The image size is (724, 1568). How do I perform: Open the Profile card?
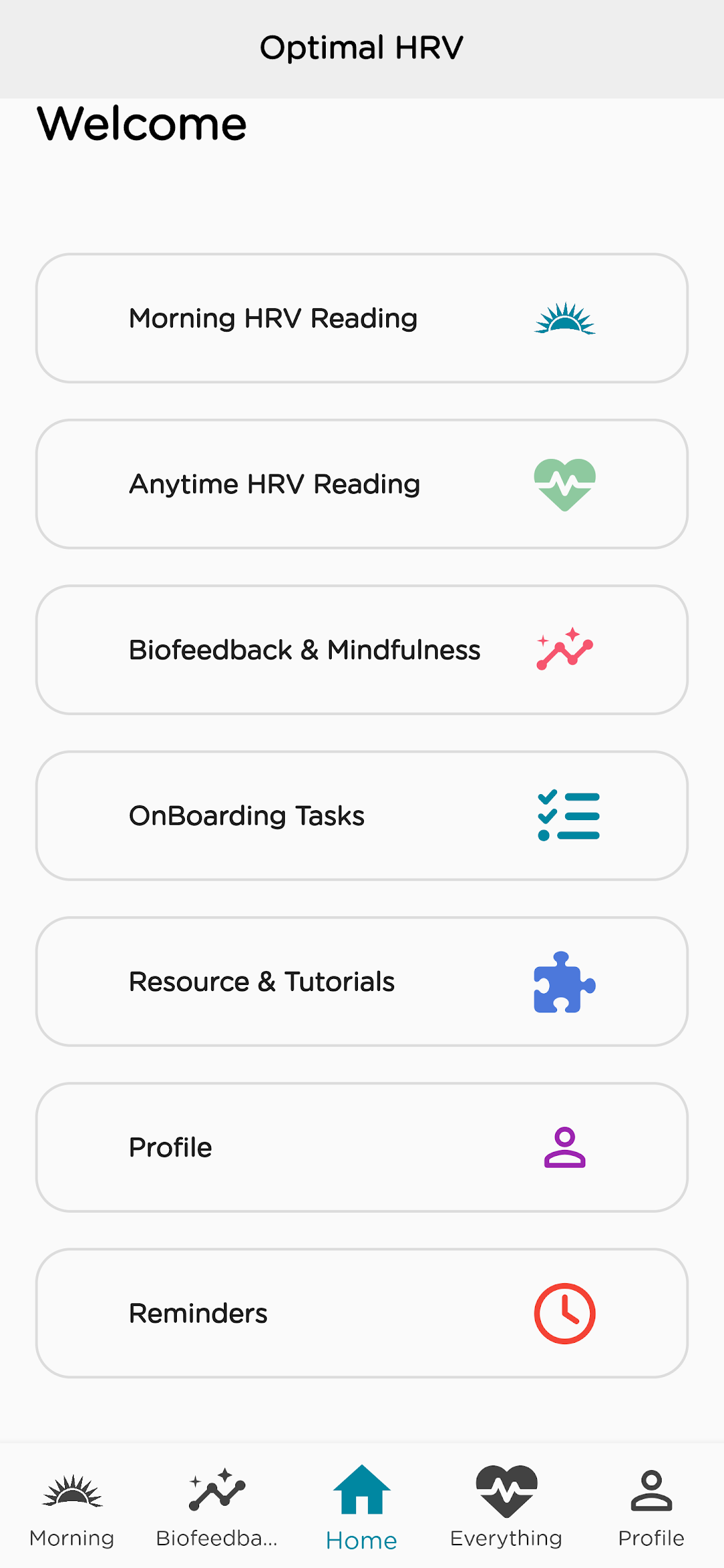[x=362, y=1147]
